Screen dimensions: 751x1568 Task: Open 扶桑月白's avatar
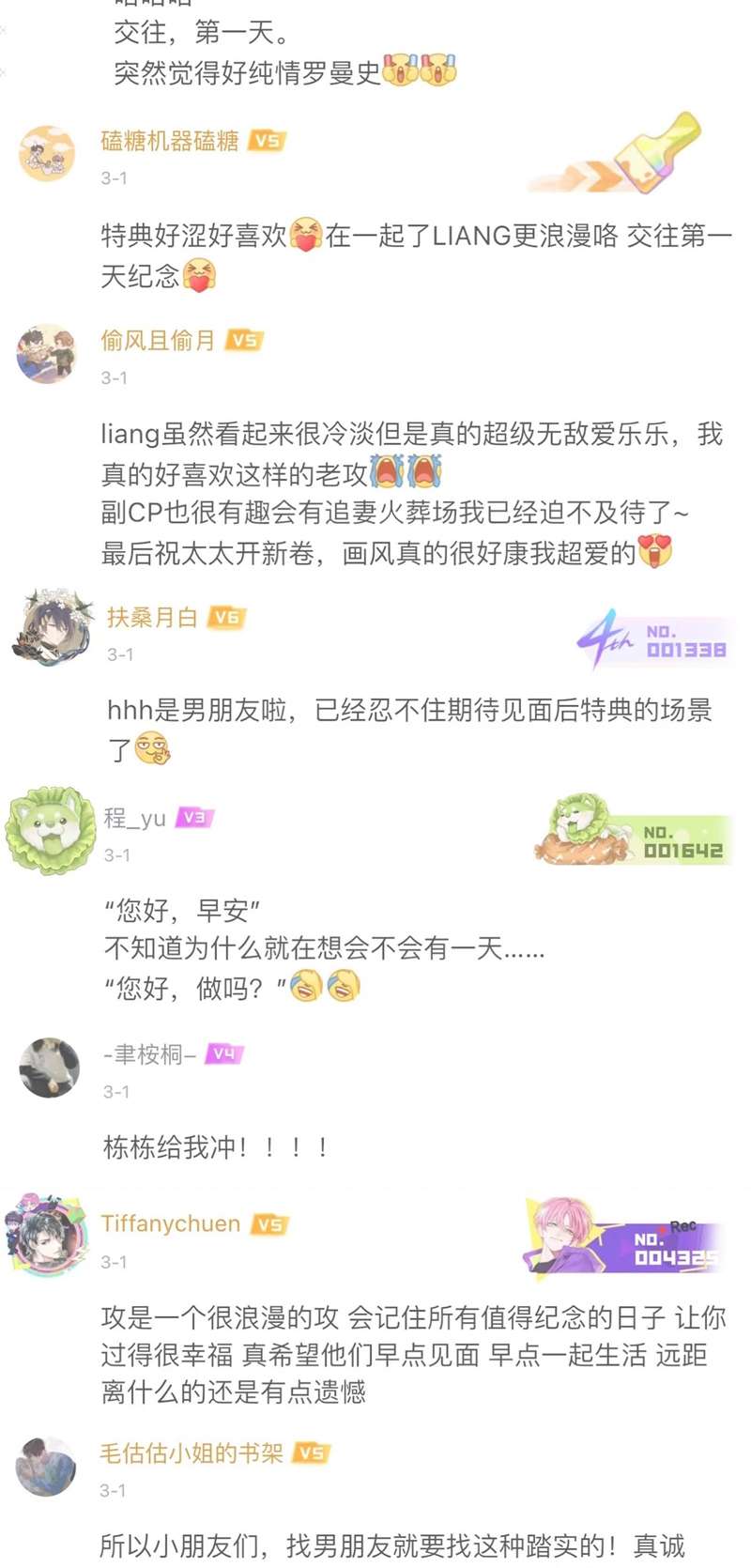(53, 626)
